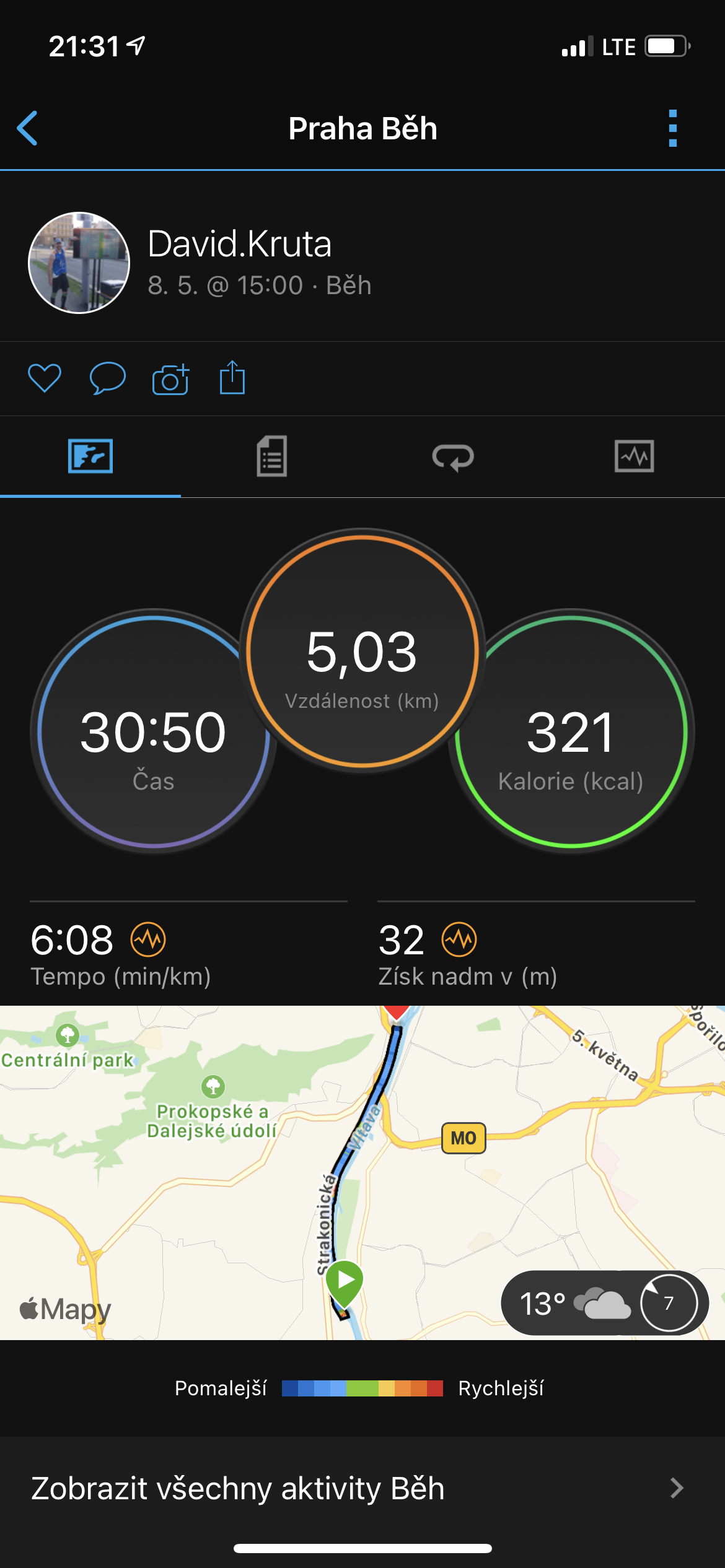Go back using the top-left arrow
Image resolution: width=725 pixels, height=1568 pixels.
click(27, 128)
